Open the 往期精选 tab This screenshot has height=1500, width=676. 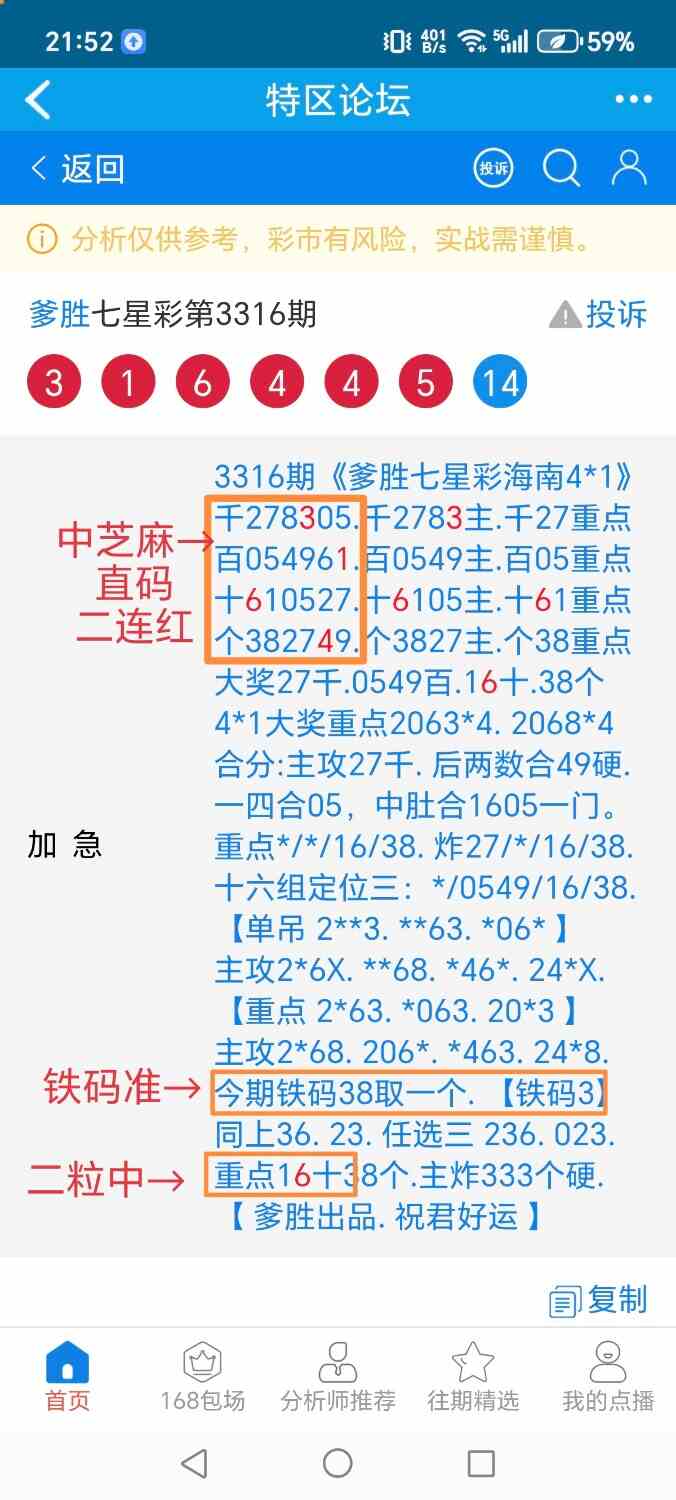click(473, 1378)
